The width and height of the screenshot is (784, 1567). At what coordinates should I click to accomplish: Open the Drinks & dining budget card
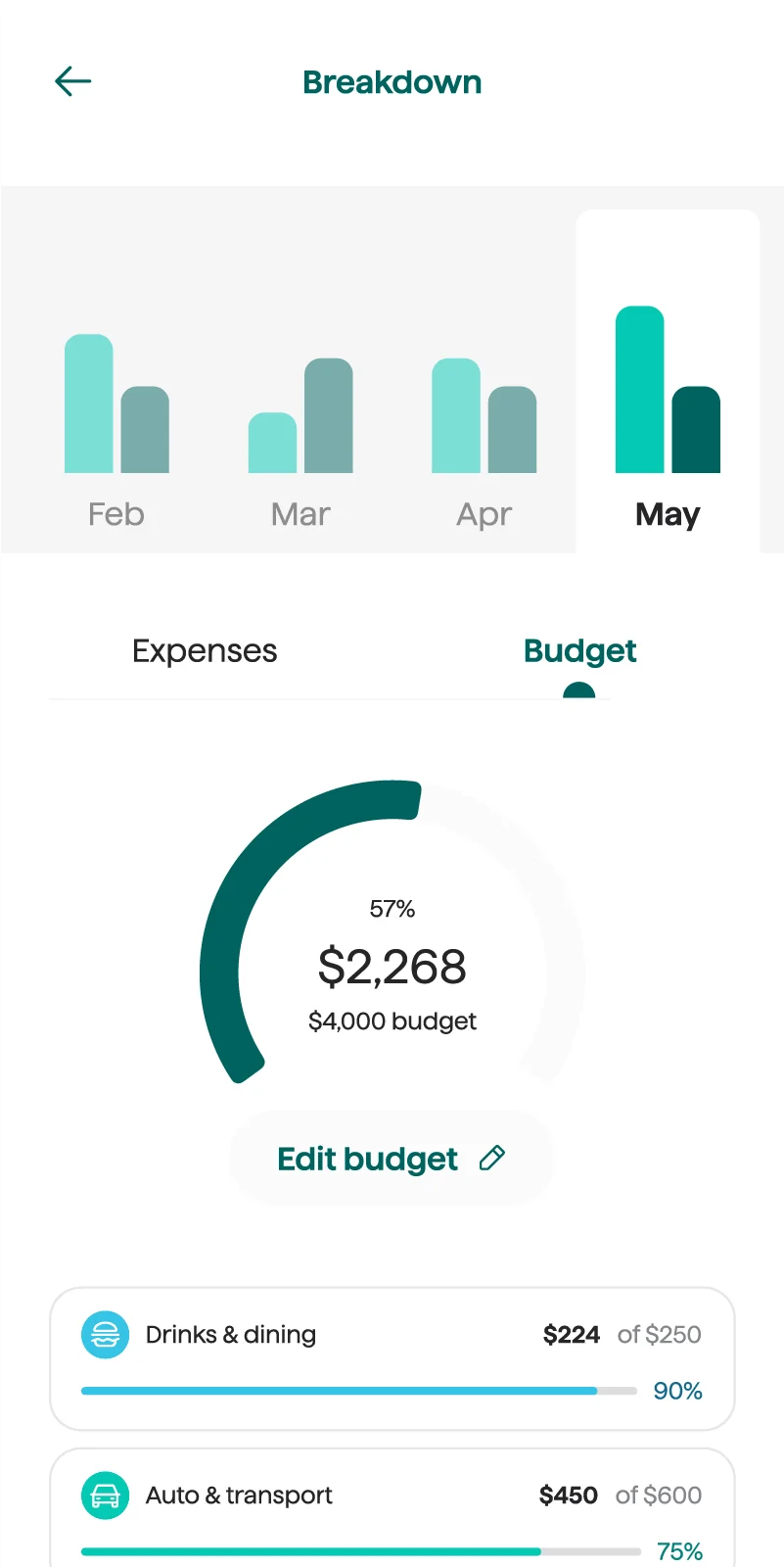click(x=392, y=1358)
